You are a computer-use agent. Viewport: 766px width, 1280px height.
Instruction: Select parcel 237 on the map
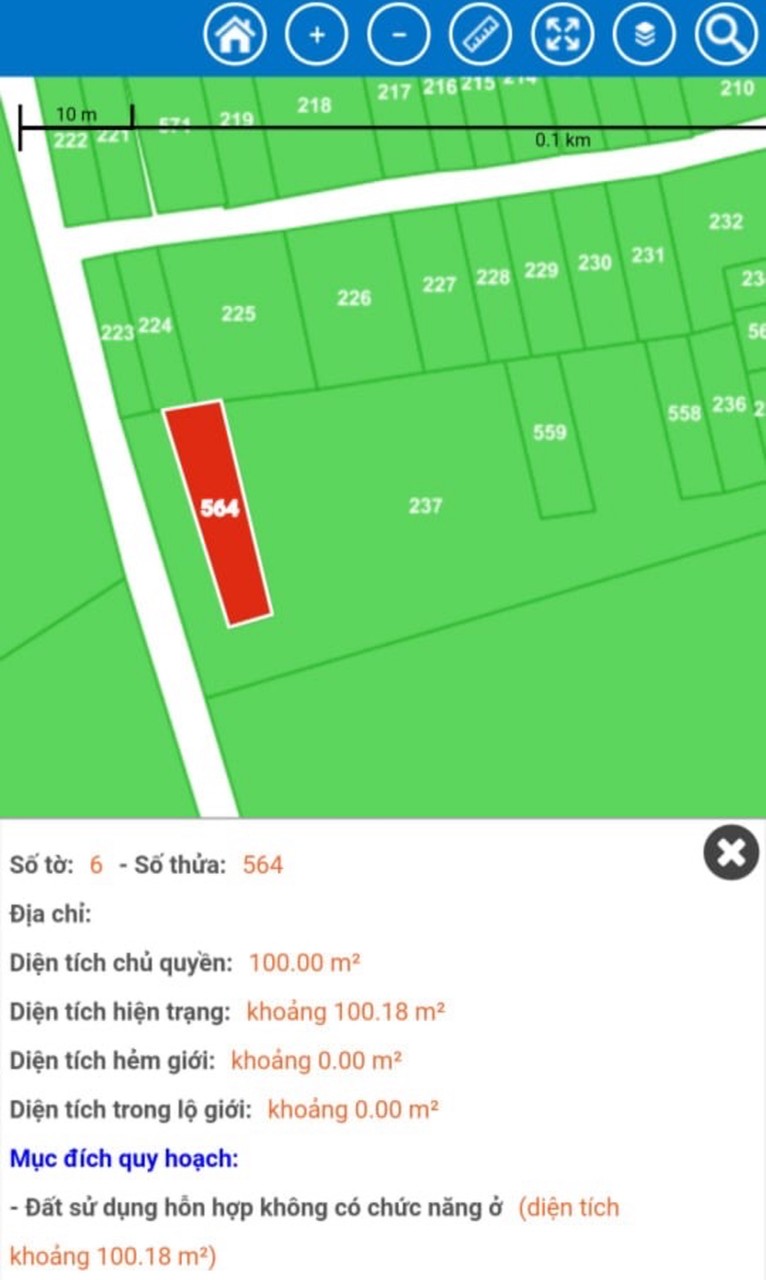pos(424,507)
